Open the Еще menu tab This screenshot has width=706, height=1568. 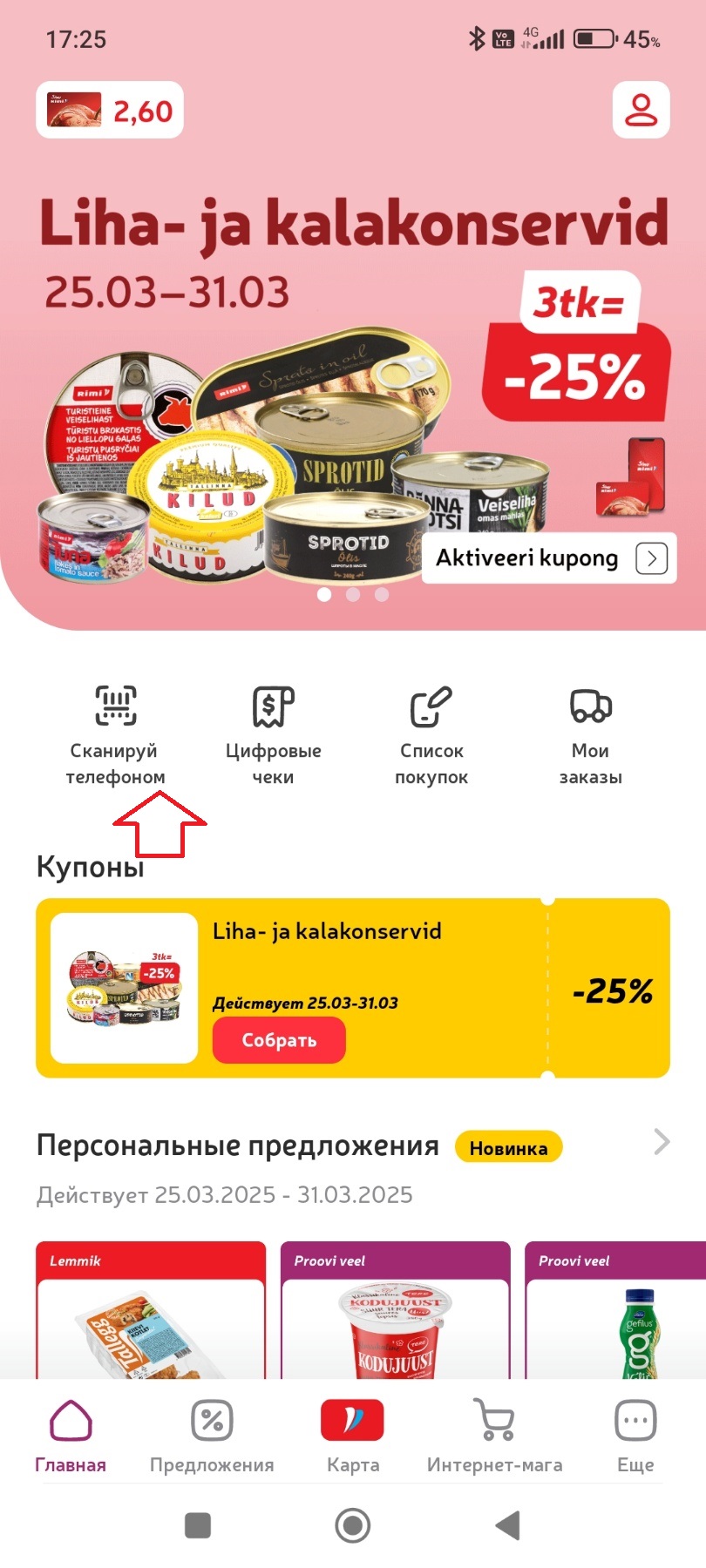point(635,1437)
